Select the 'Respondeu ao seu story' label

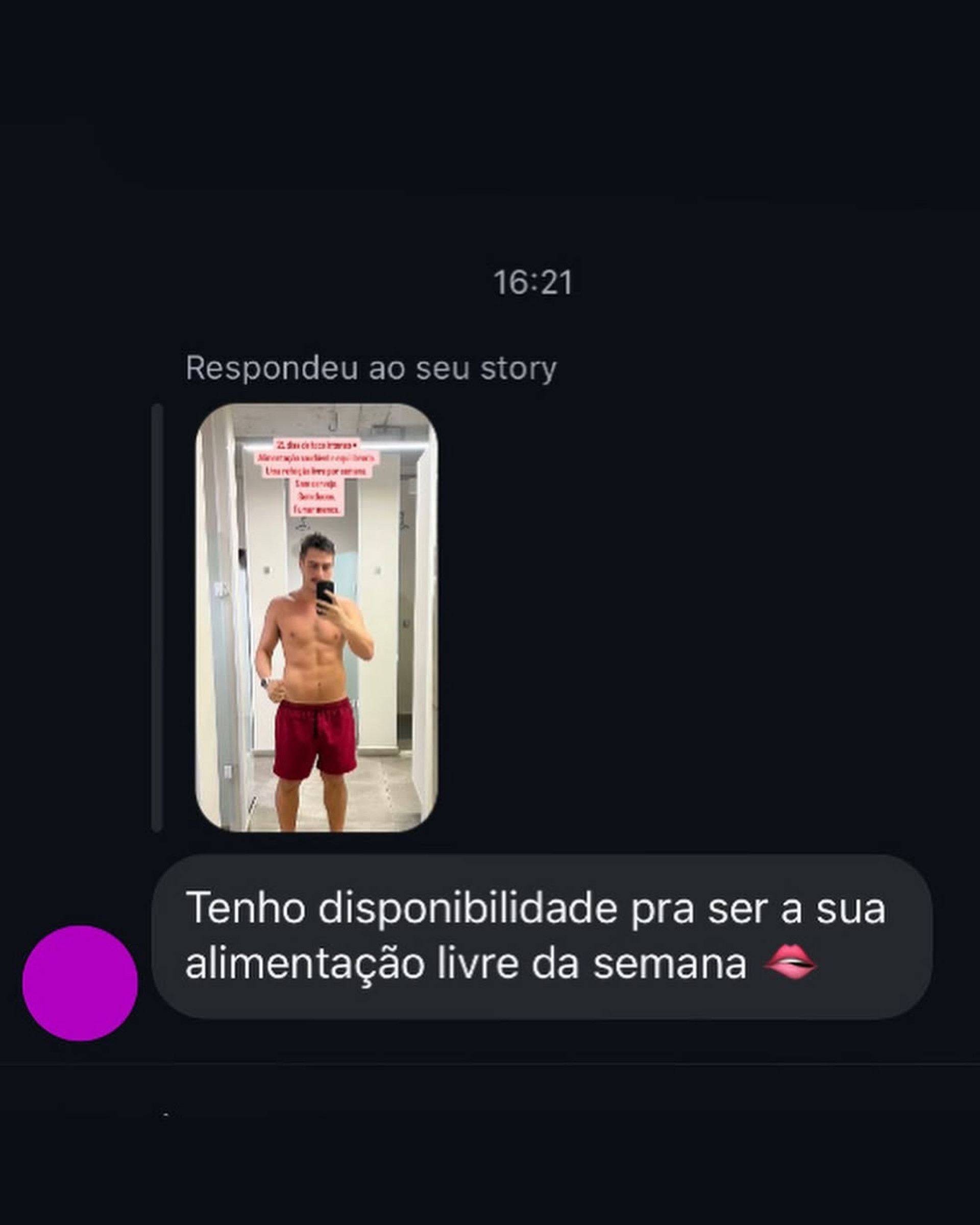372,368
